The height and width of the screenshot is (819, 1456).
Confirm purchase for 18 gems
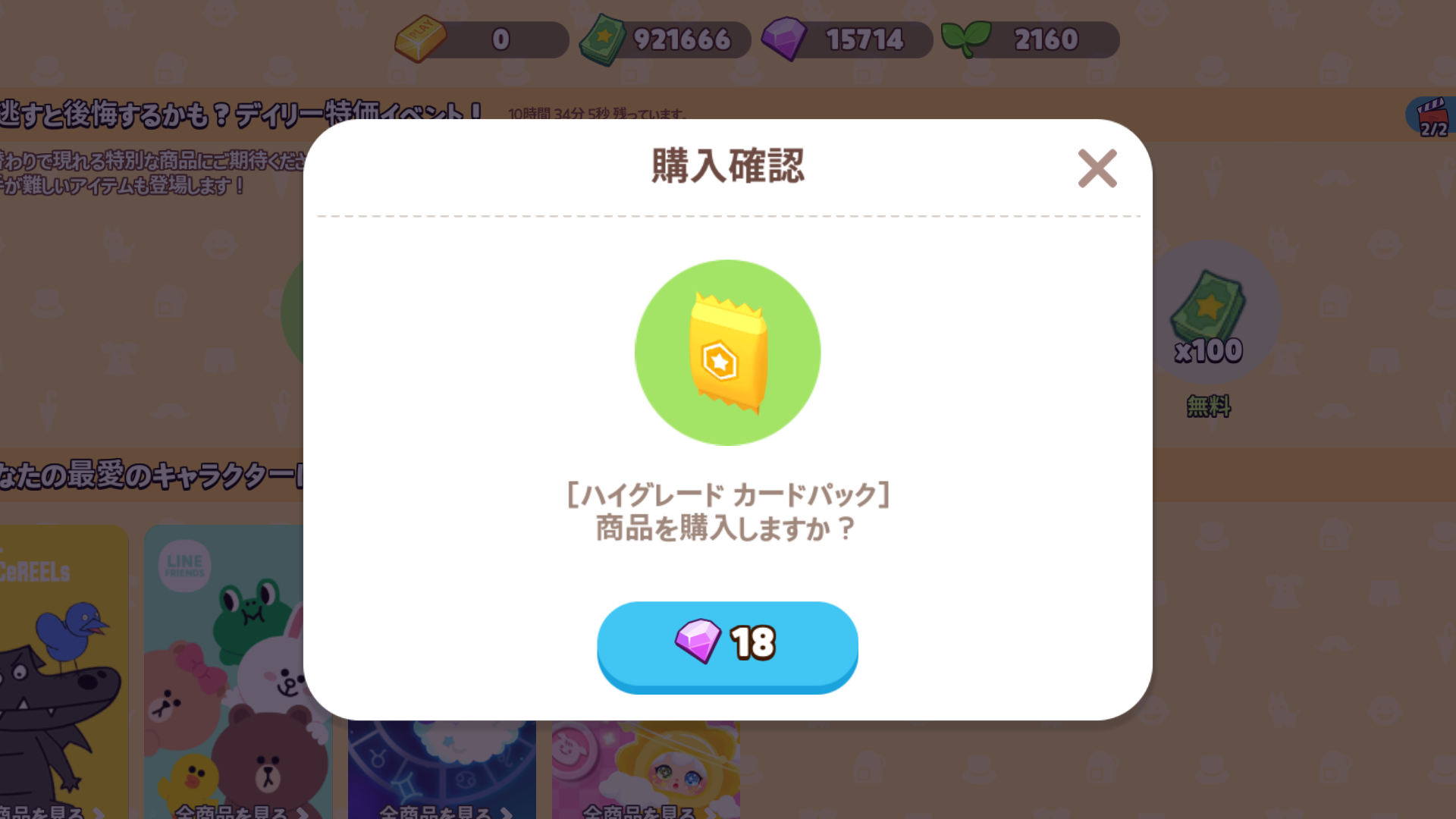tap(727, 645)
